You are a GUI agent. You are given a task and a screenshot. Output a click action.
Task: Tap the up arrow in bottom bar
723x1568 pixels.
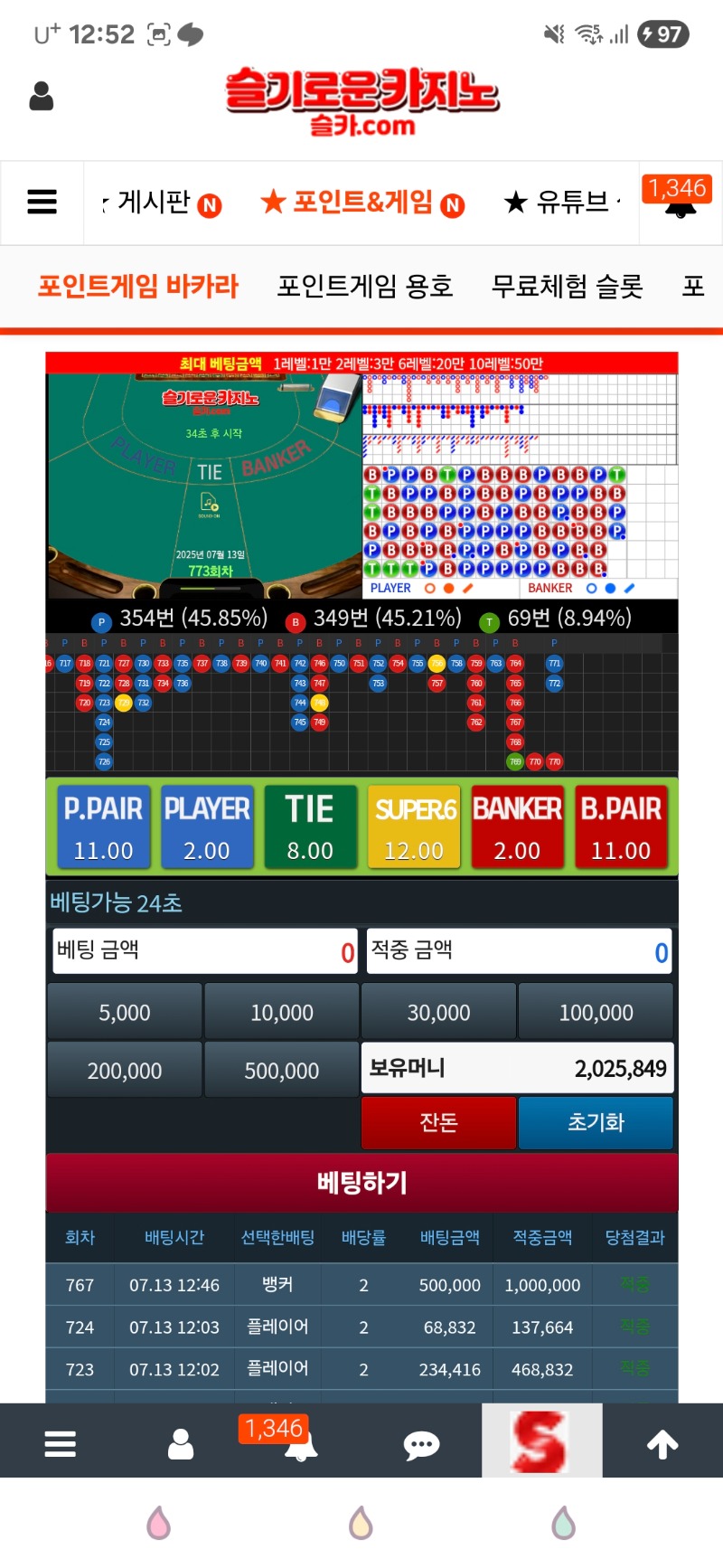(x=662, y=1444)
